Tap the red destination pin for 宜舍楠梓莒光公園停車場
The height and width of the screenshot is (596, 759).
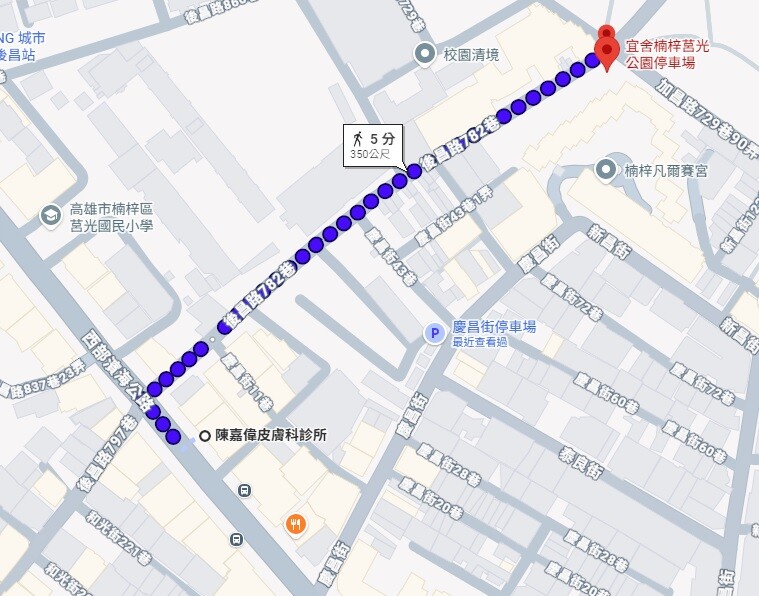[x=606, y=50]
